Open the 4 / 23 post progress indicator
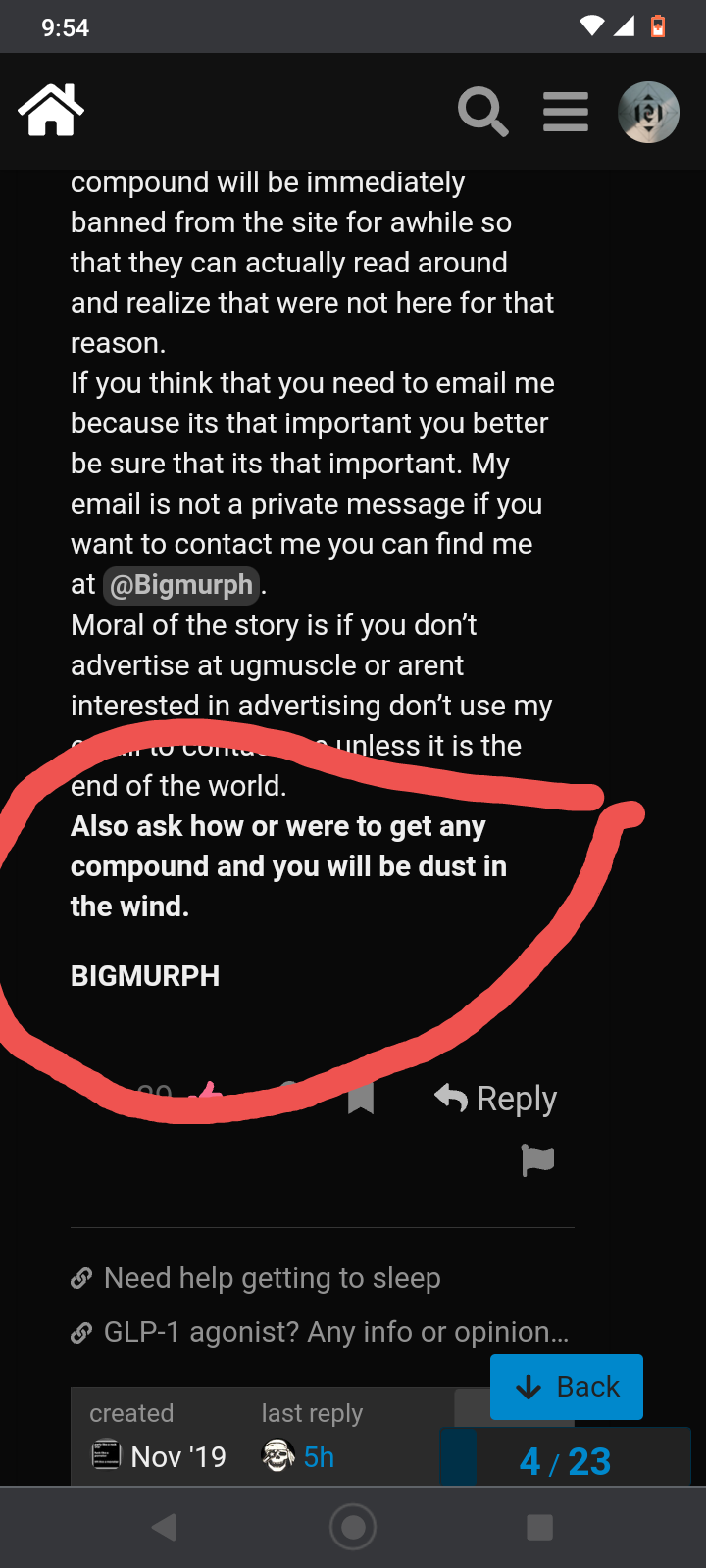Screen dimensions: 706x1568 point(565,1461)
